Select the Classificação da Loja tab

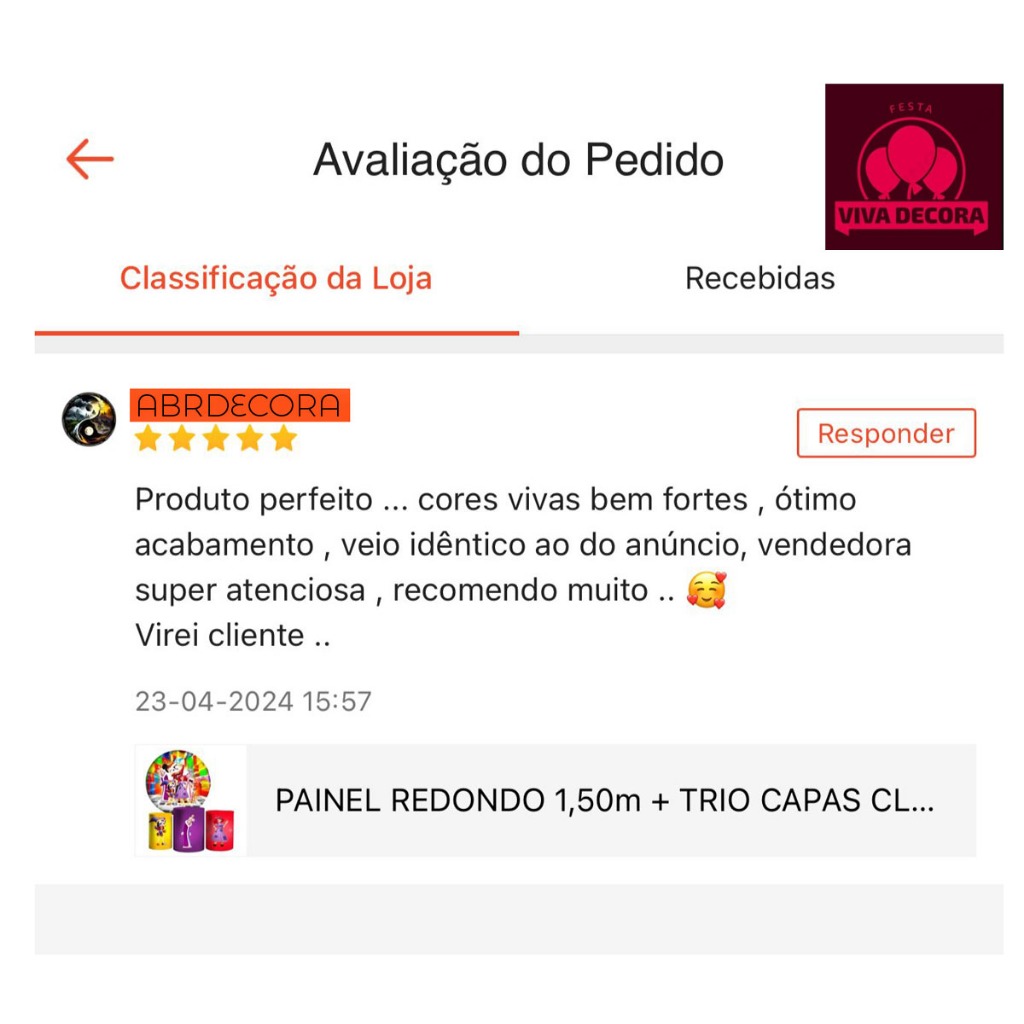coord(276,278)
